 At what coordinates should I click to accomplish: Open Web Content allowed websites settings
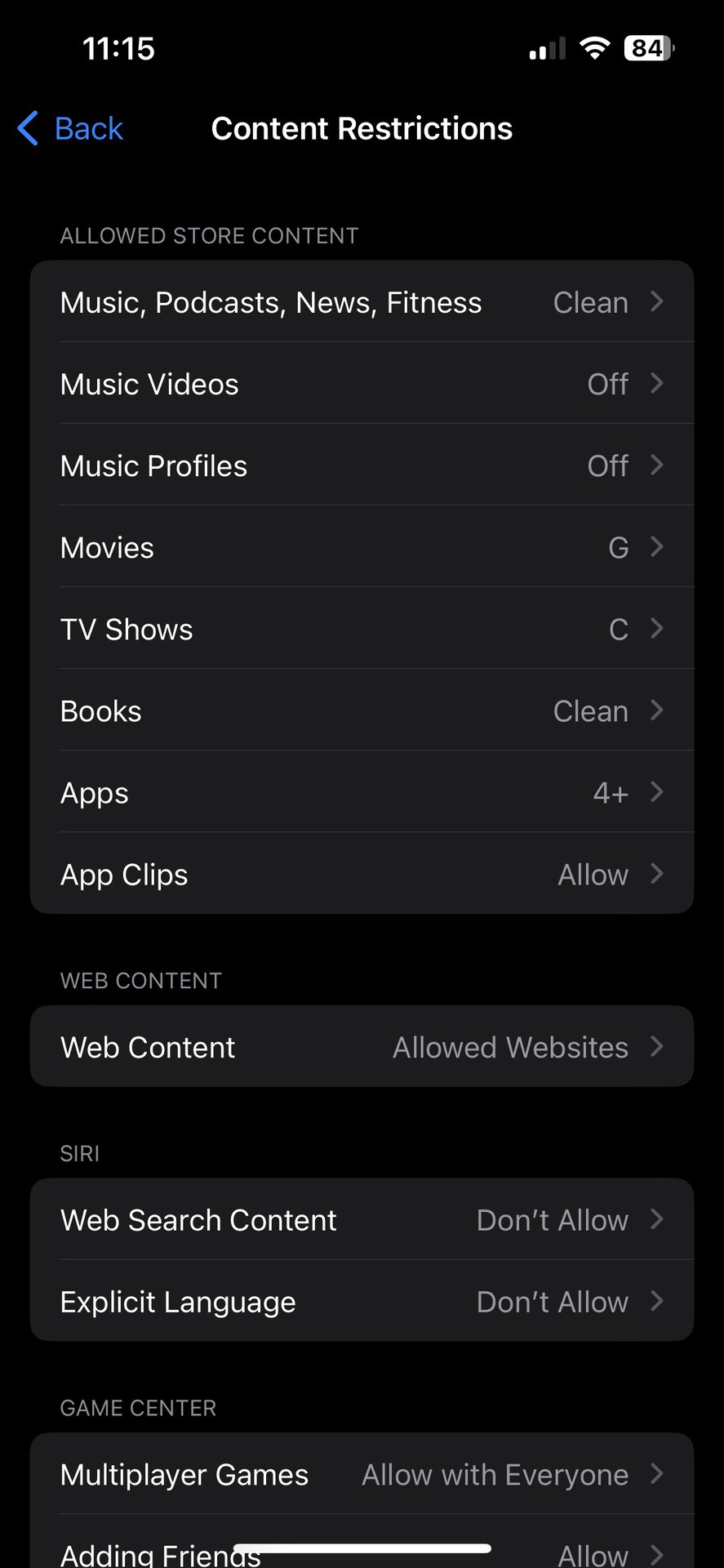pyautogui.click(x=362, y=1047)
